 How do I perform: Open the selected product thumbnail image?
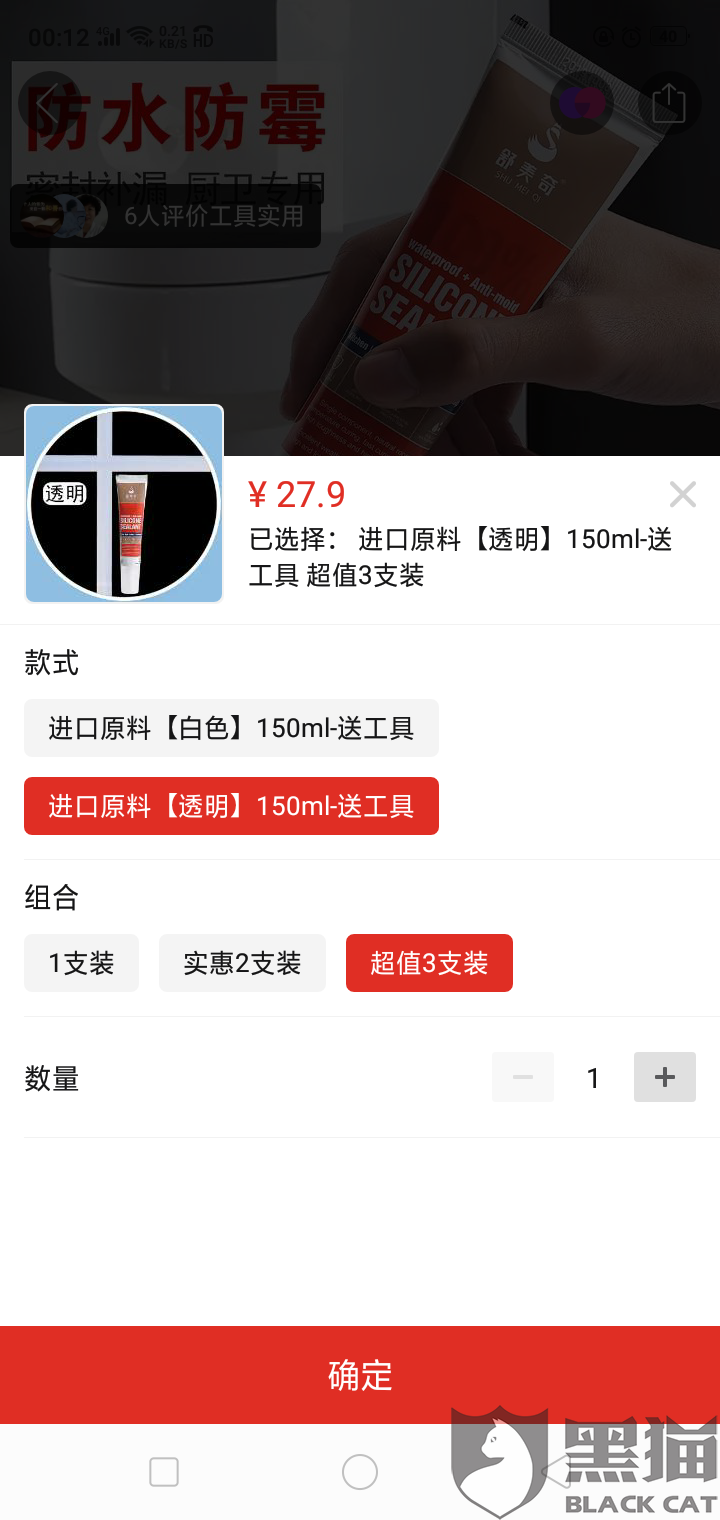tap(124, 504)
